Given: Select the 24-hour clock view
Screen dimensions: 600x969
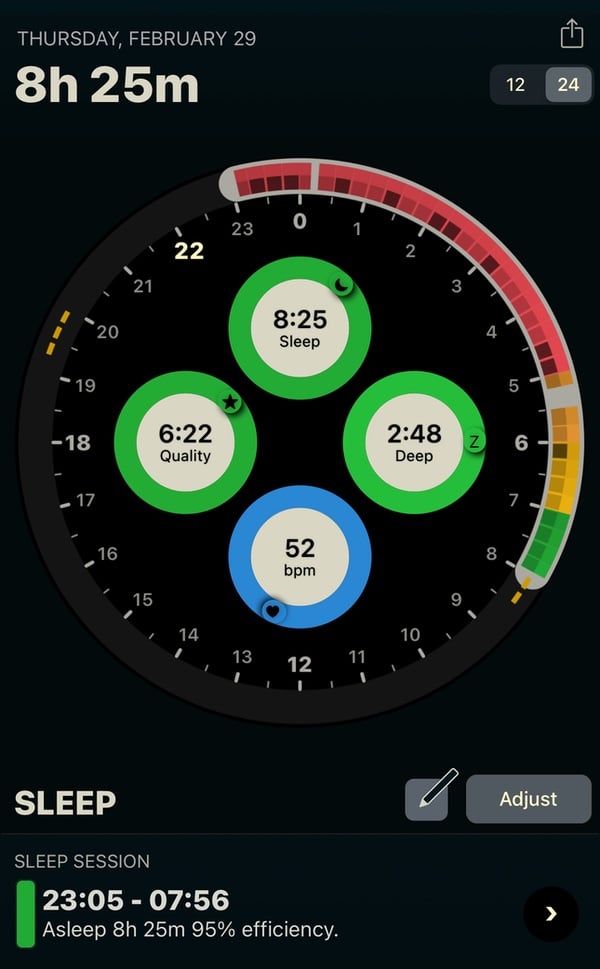Looking at the screenshot, I should (568, 85).
